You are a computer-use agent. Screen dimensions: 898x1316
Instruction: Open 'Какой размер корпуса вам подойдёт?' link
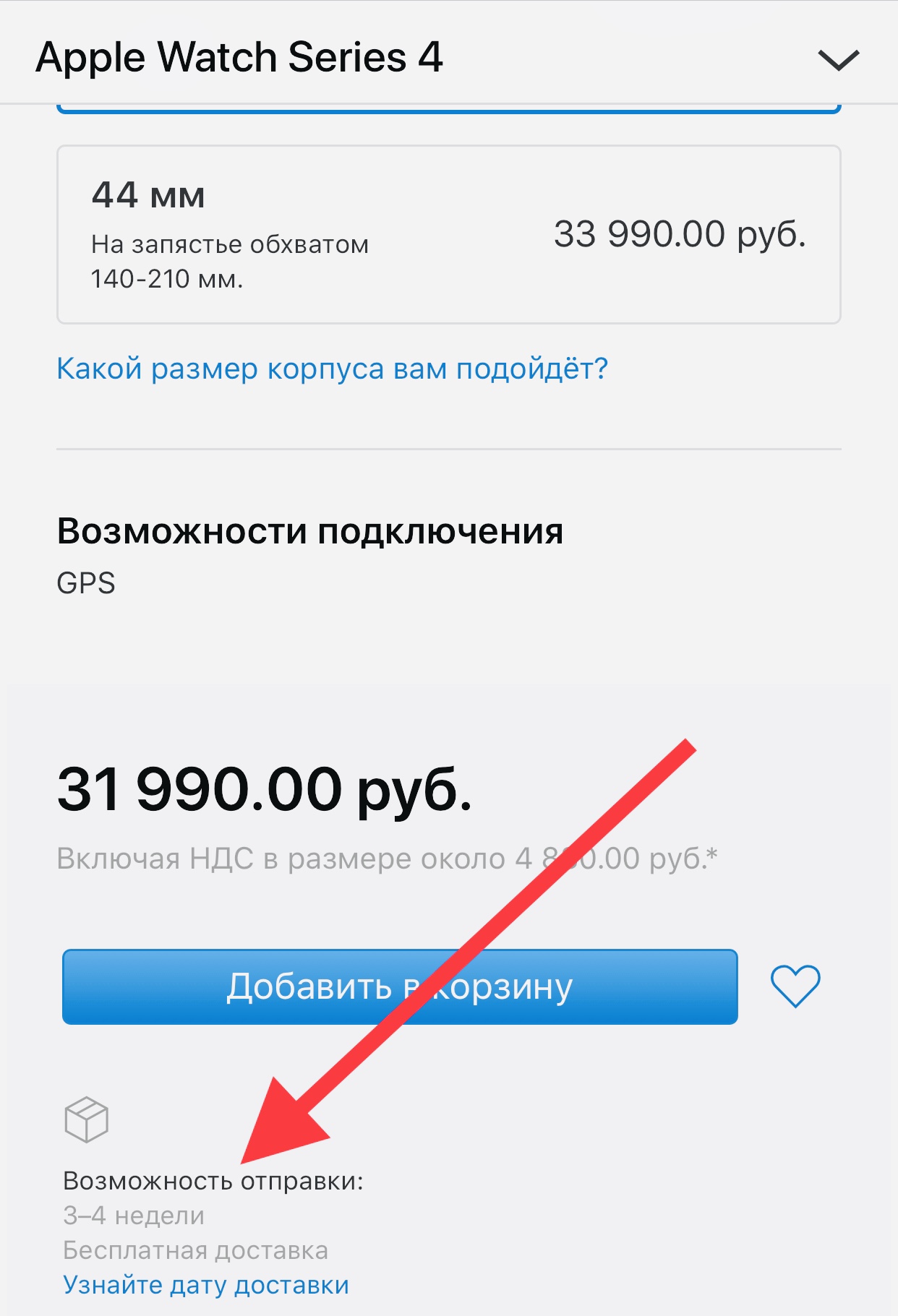pyautogui.click(x=332, y=369)
